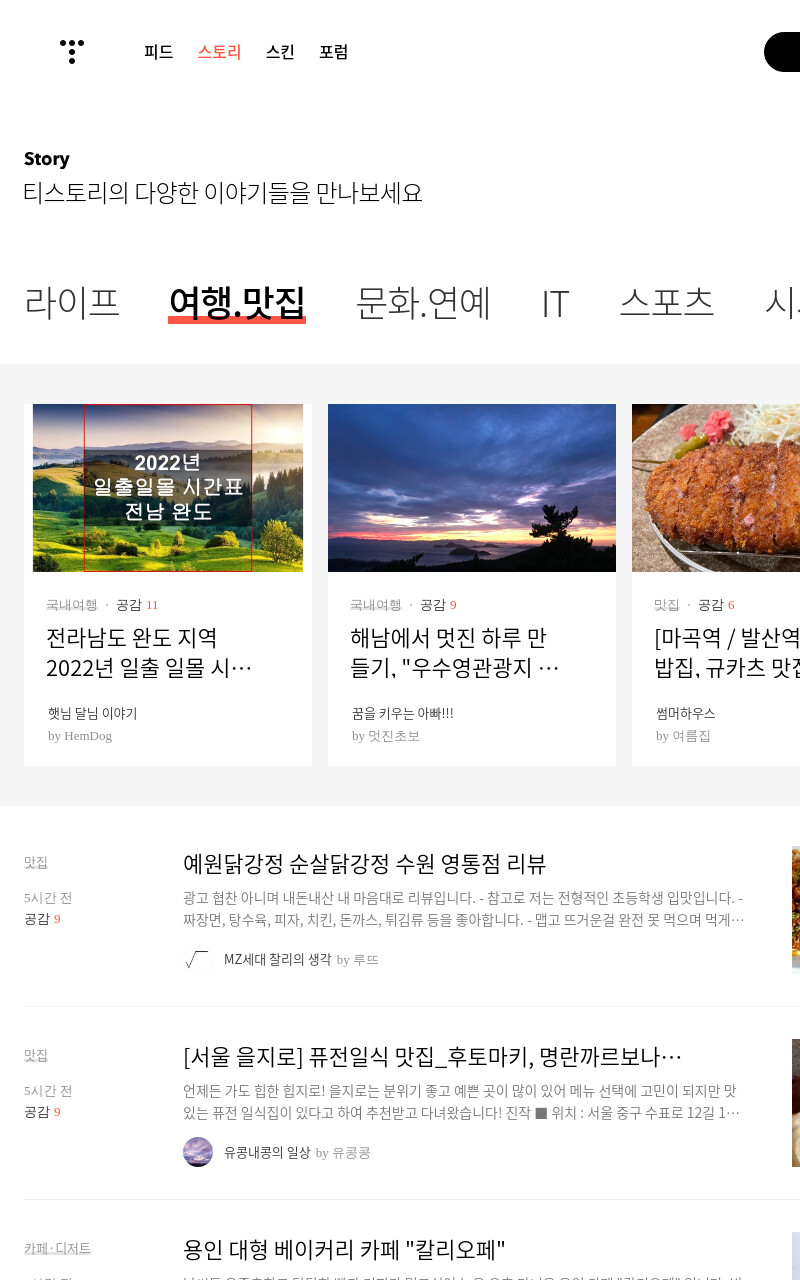Switch to the 스포츠 category tab
Image resolution: width=800 pixels, height=1280 pixels.
[667, 302]
